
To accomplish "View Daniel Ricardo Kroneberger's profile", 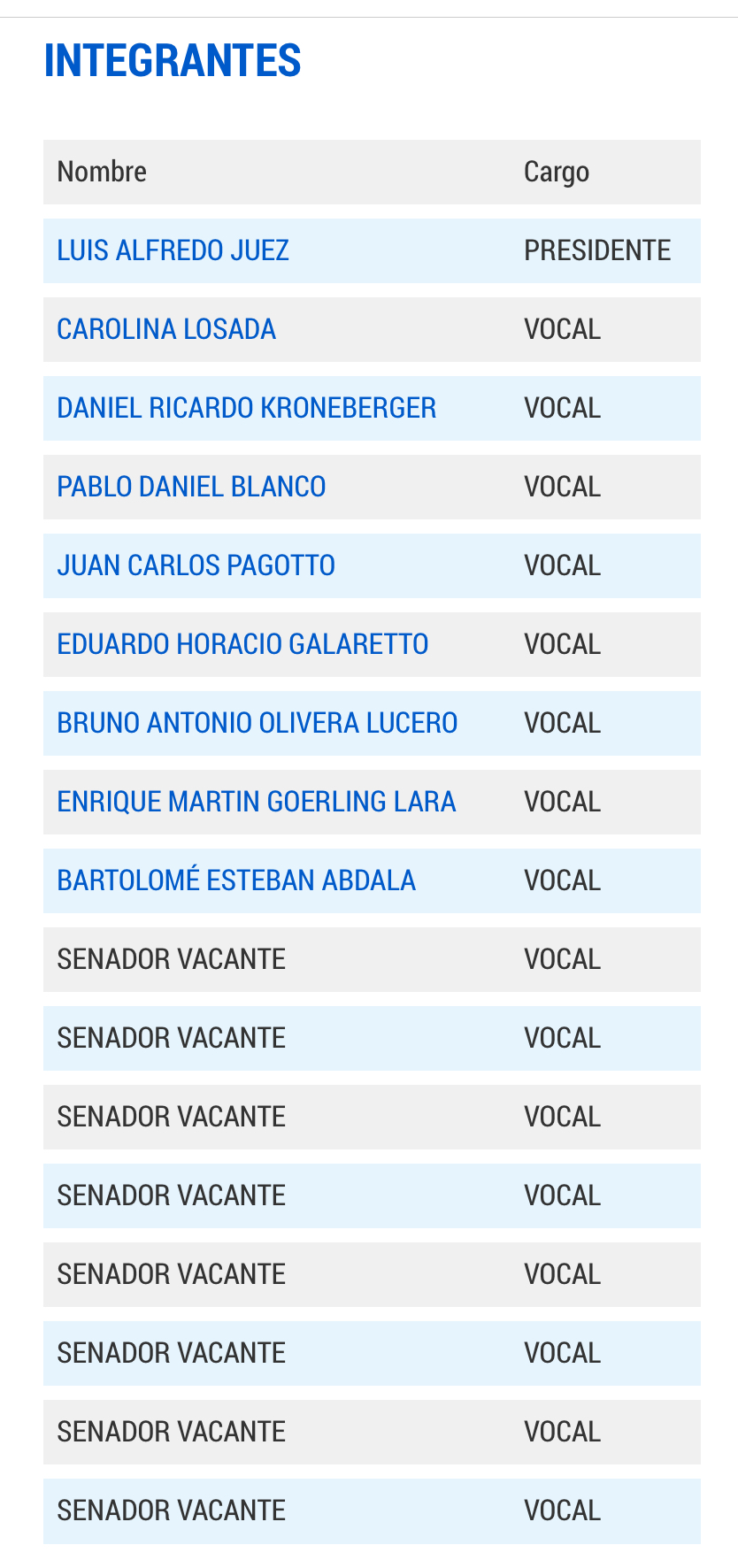I will pos(246,408).
